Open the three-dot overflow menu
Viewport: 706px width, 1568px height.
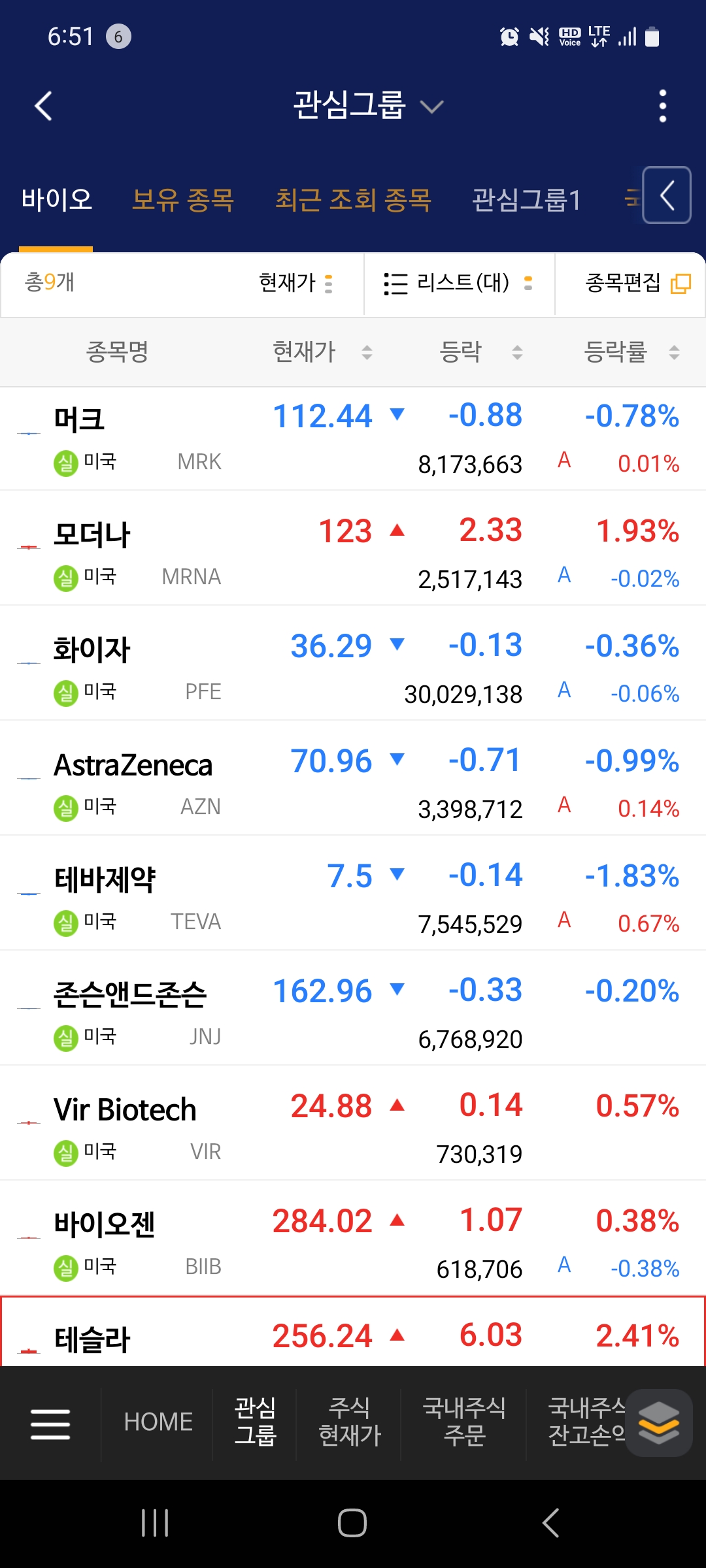pyautogui.click(x=662, y=106)
